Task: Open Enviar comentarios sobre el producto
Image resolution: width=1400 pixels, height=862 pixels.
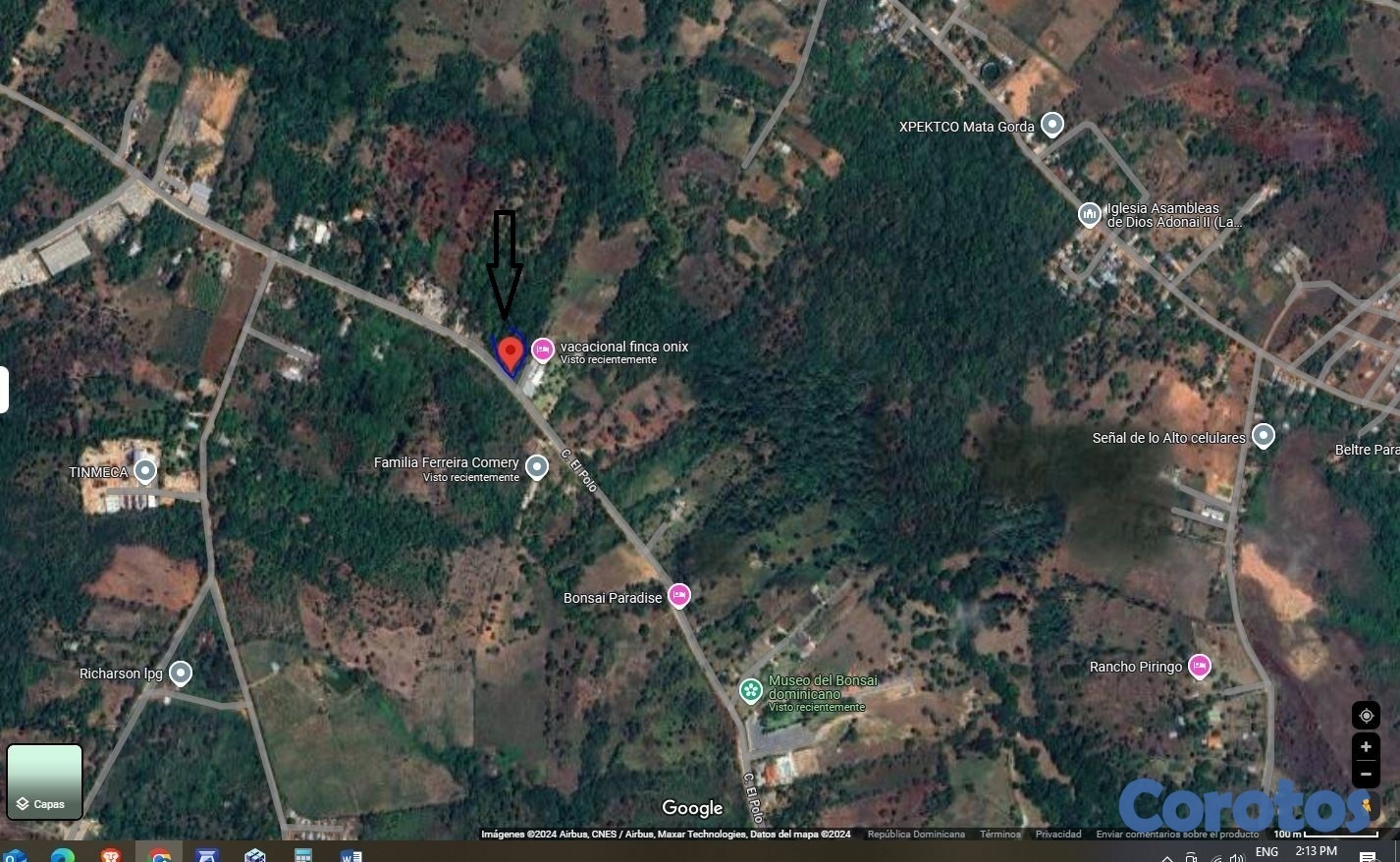Action: 1177,834
